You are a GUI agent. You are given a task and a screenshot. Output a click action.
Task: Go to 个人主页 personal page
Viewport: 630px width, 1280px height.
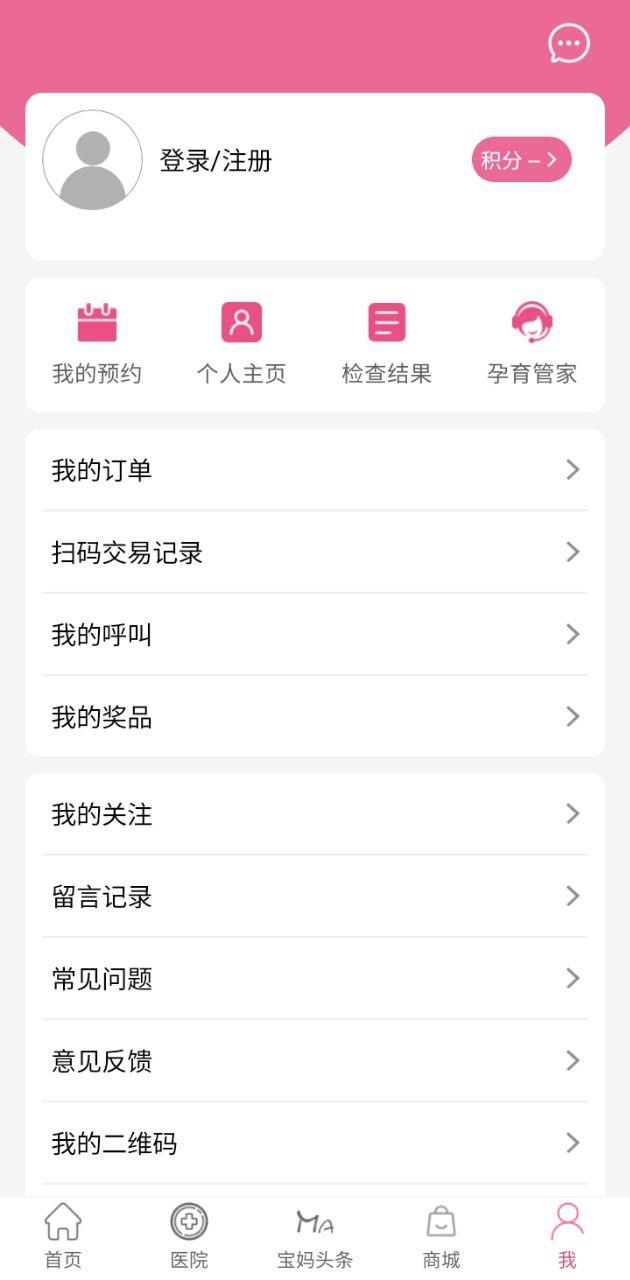pyautogui.click(x=241, y=345)
